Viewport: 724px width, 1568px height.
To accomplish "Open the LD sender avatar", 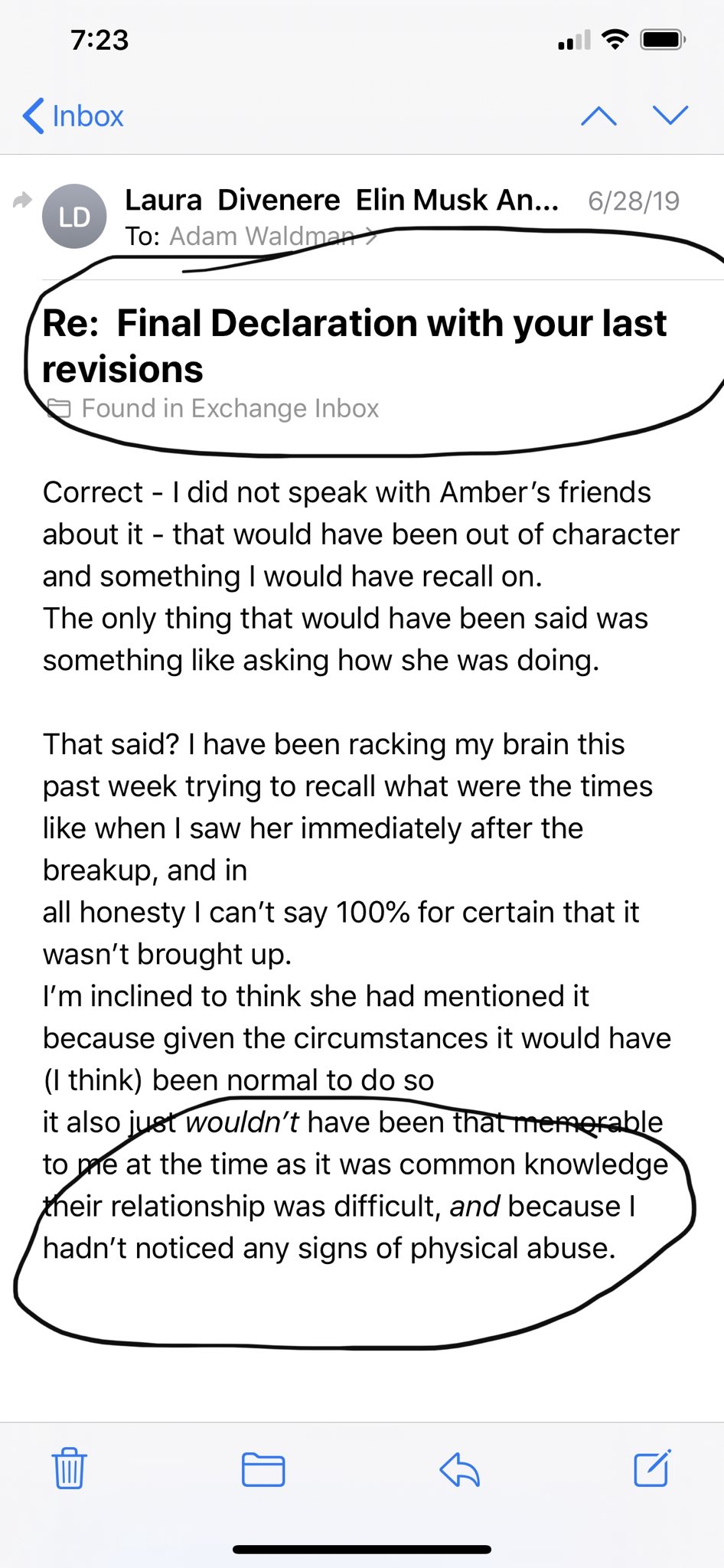I will (x=74, y=217).
